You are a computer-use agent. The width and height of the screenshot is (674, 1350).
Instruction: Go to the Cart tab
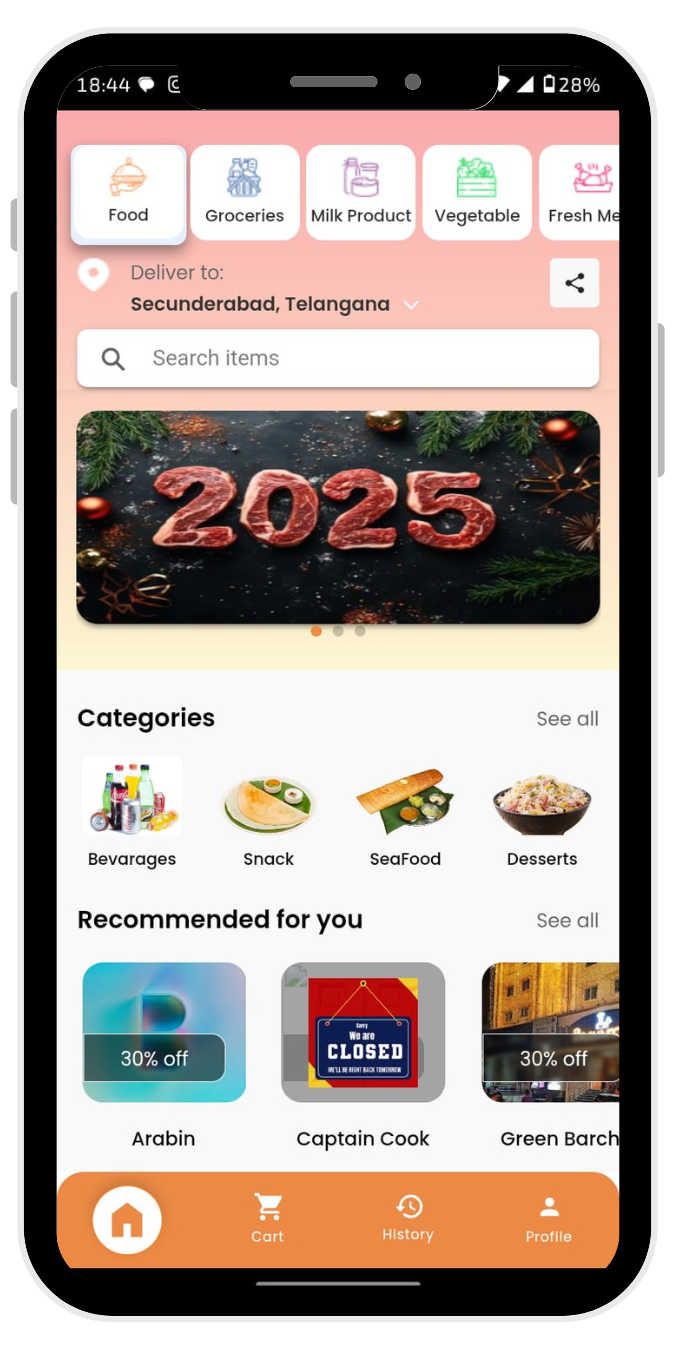(267, 1218)
